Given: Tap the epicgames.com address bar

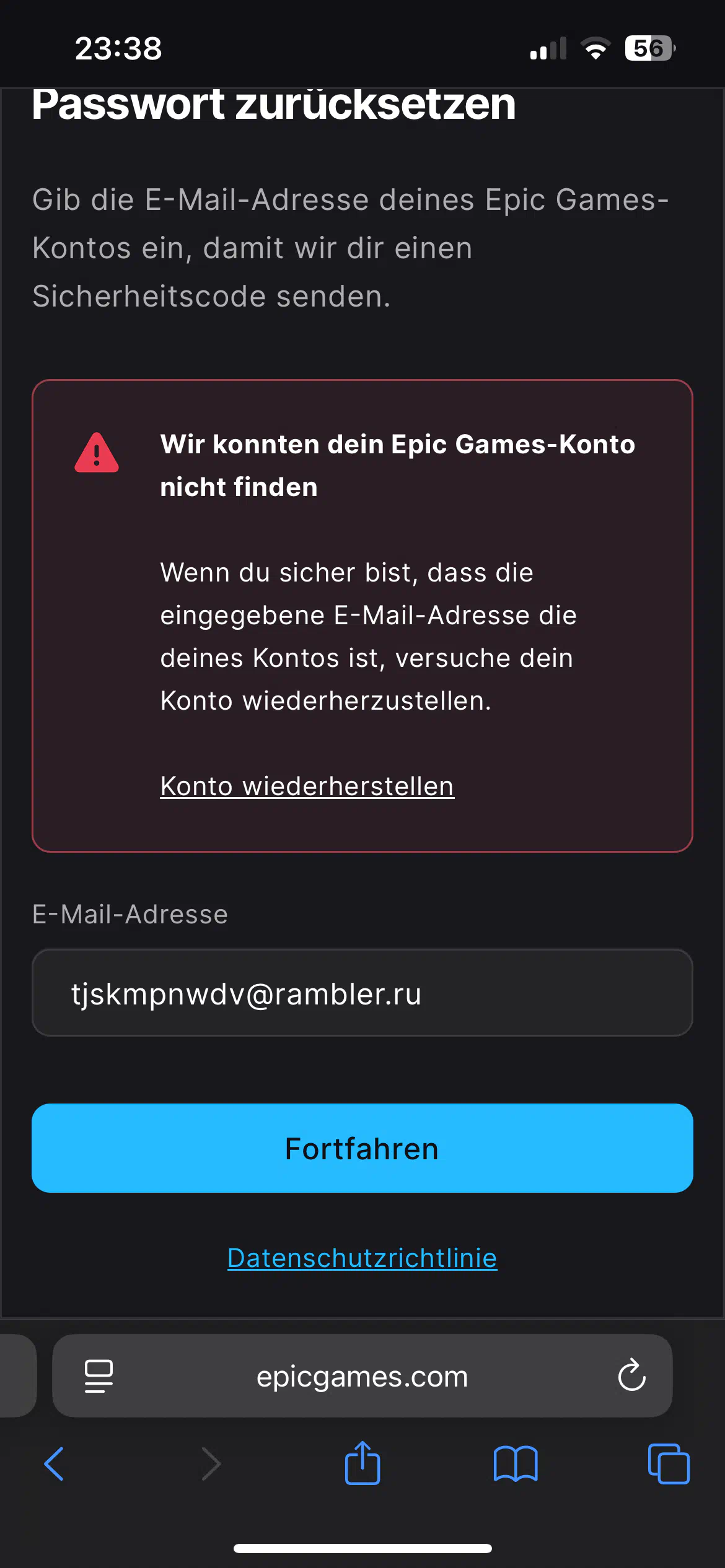Looking at the screenshot, I should coord(362,1375).
